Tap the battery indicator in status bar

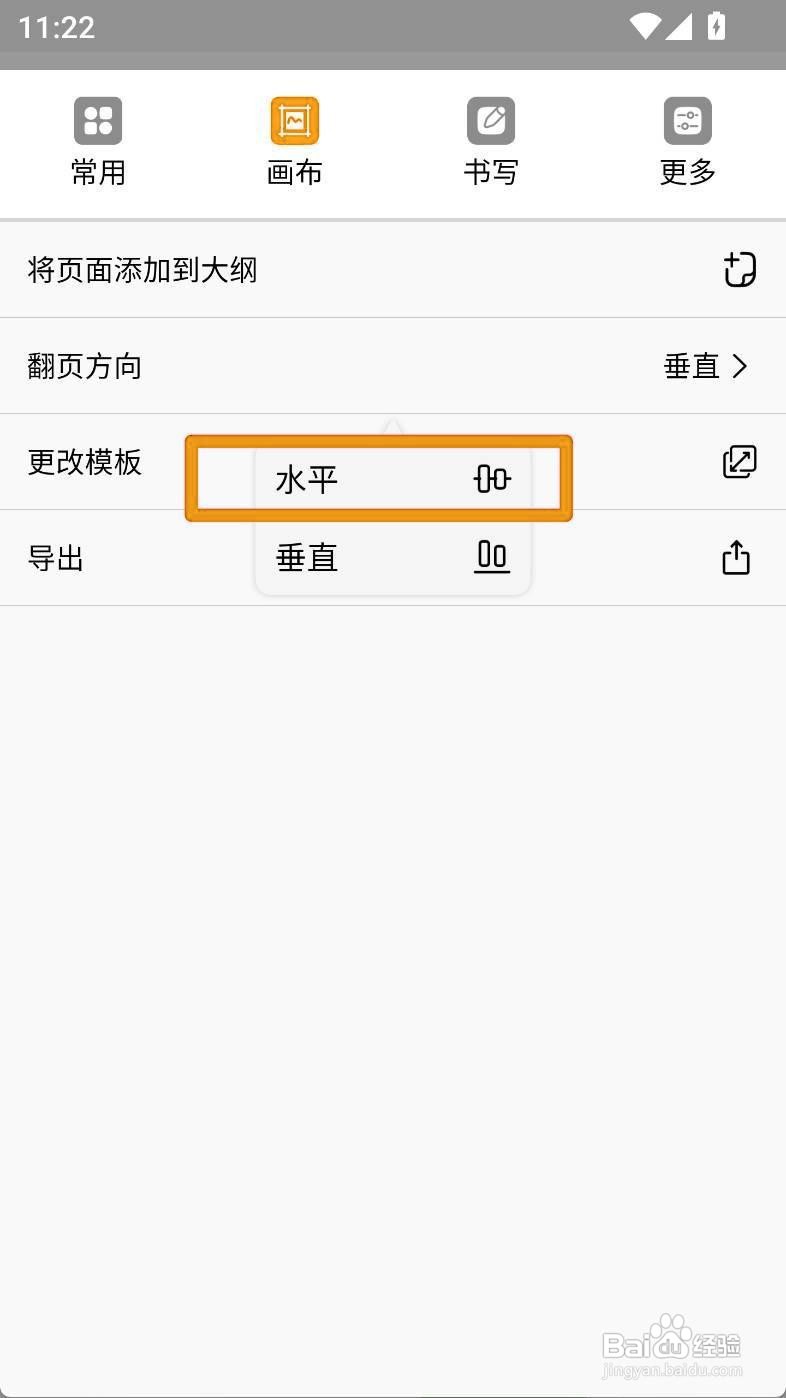coord(718,28)
